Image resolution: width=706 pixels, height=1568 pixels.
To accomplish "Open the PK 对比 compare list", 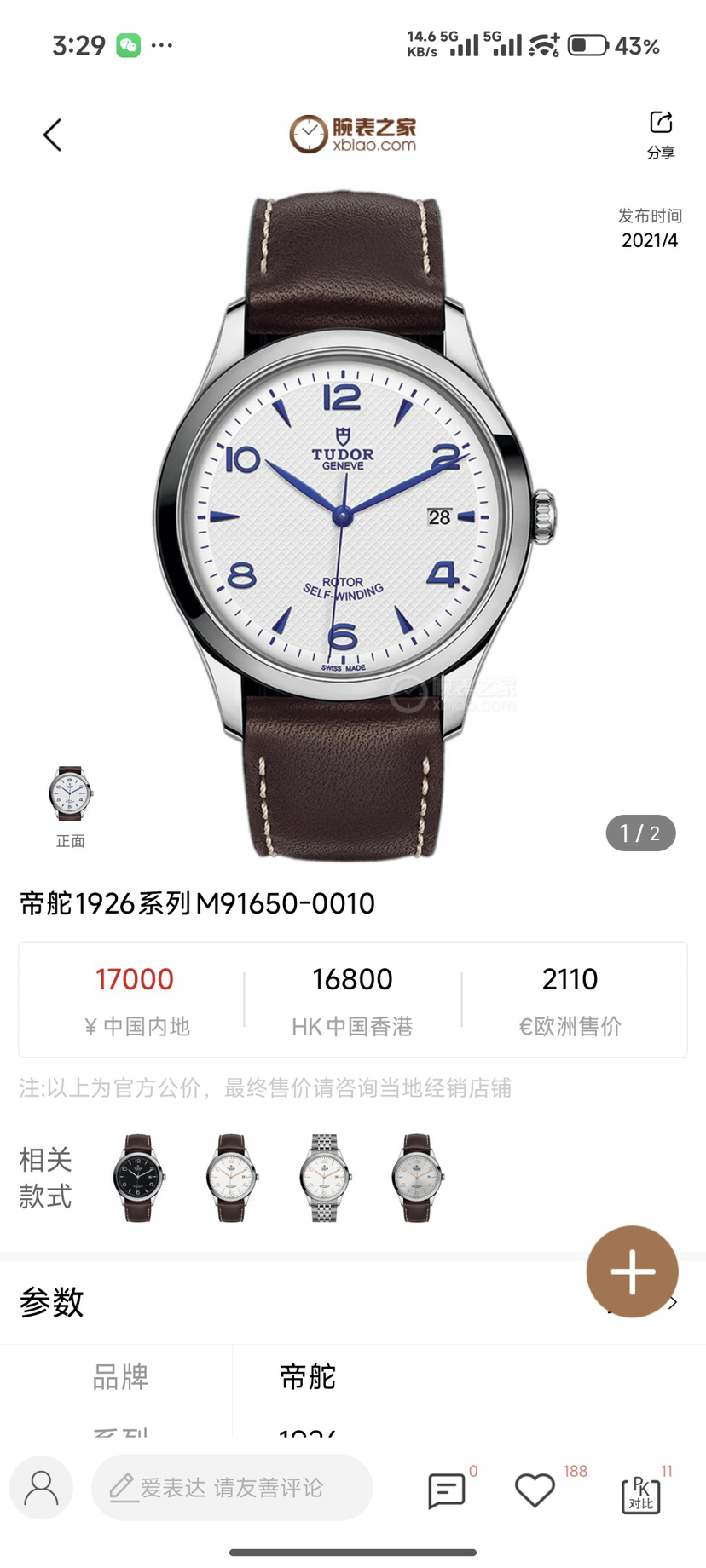I will [x=640, y=1493].
